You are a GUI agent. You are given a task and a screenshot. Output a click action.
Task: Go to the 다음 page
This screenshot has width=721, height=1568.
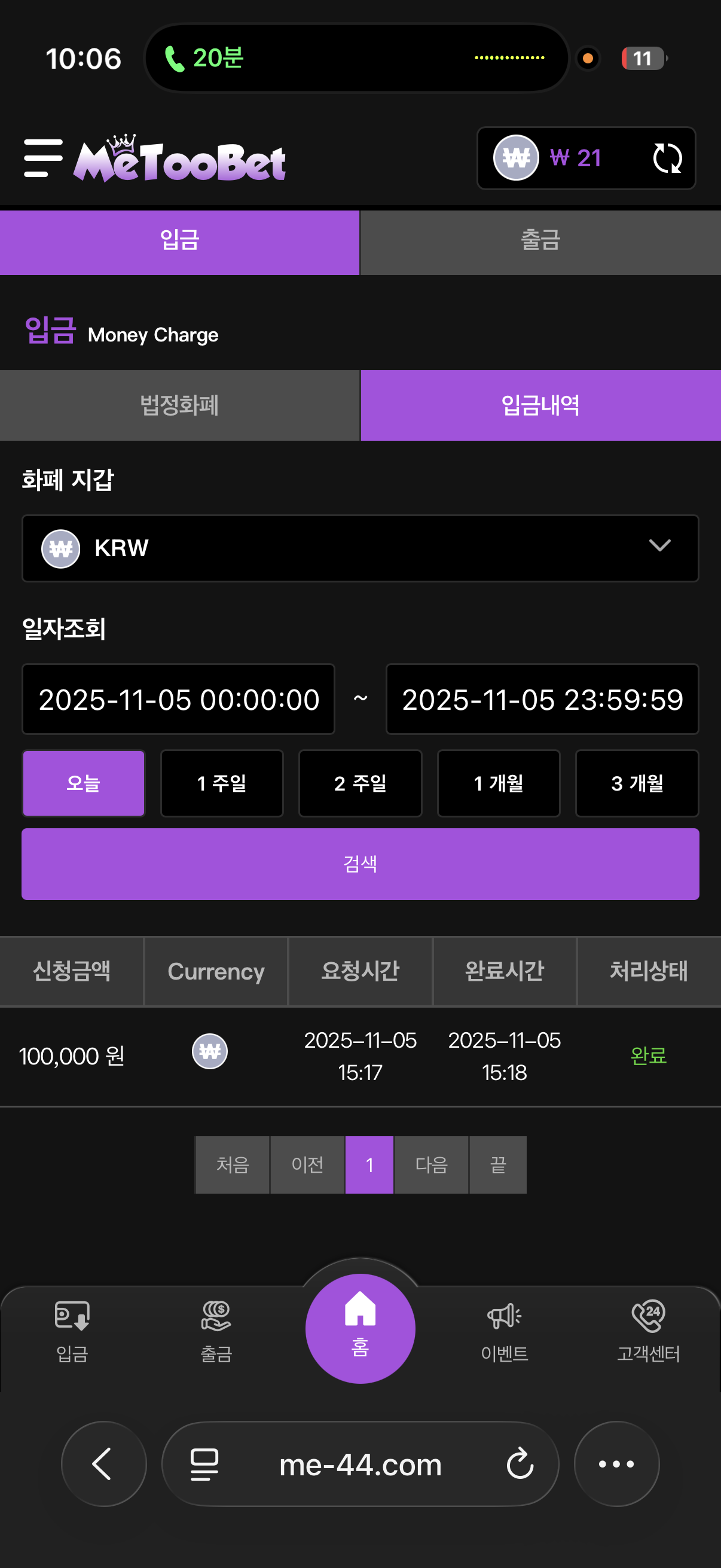[431, 1164]
